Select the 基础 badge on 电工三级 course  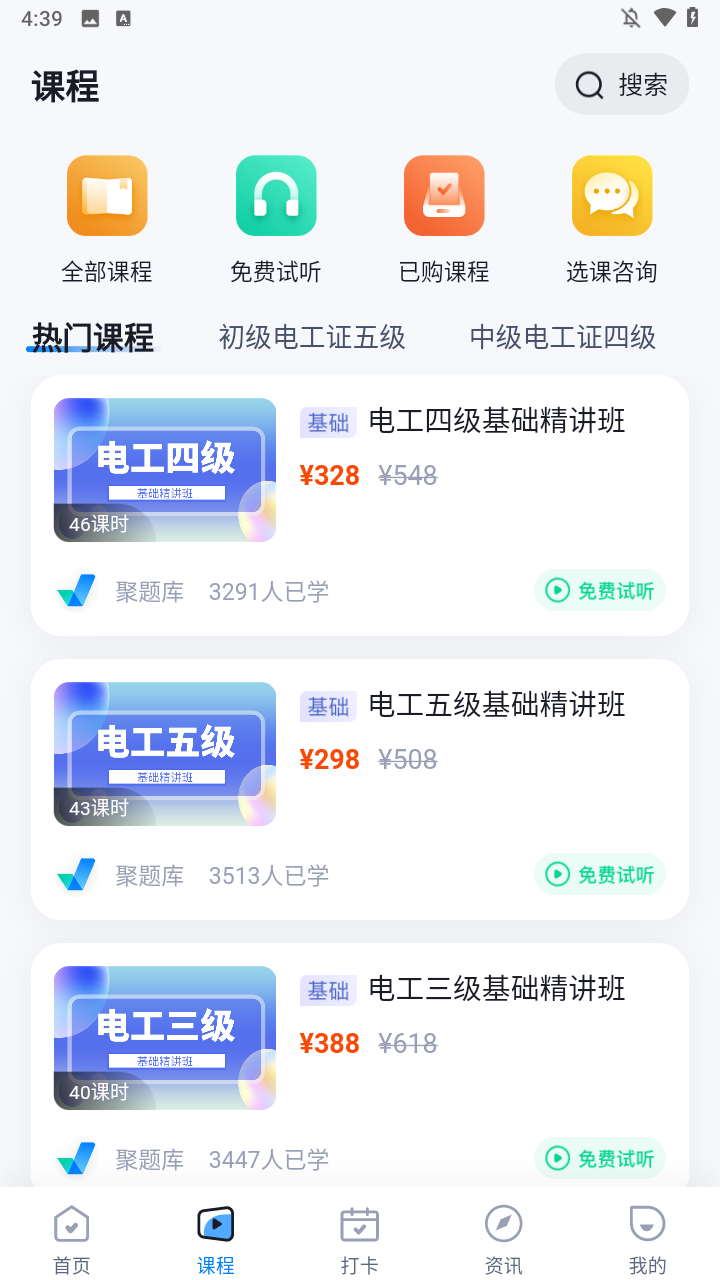pos(328,990)
